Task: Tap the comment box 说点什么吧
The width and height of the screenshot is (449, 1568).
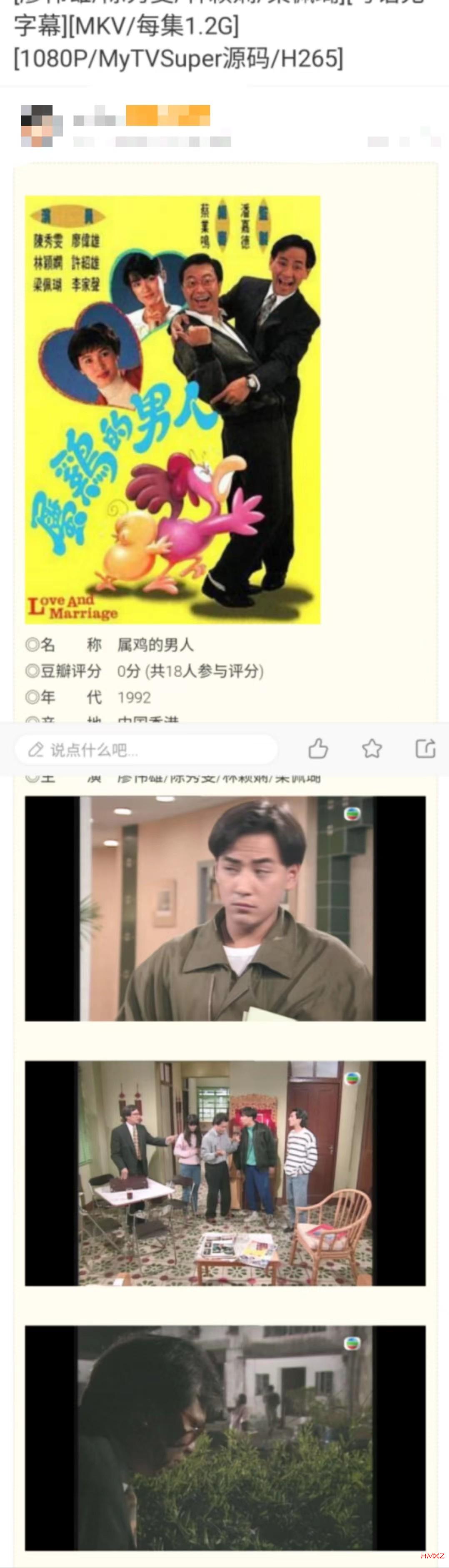Action: 146,749
